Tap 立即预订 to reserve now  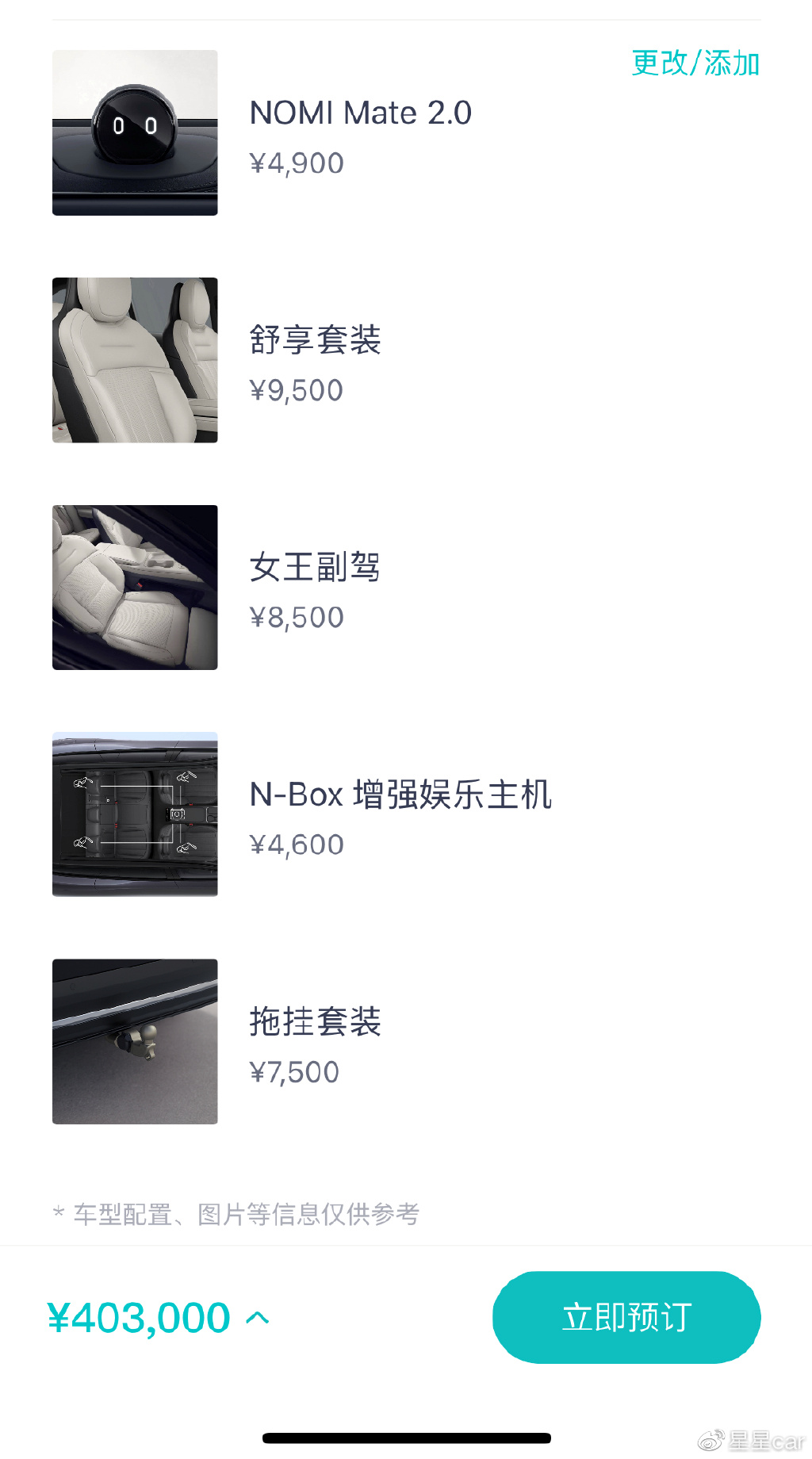pos(626,1317)
